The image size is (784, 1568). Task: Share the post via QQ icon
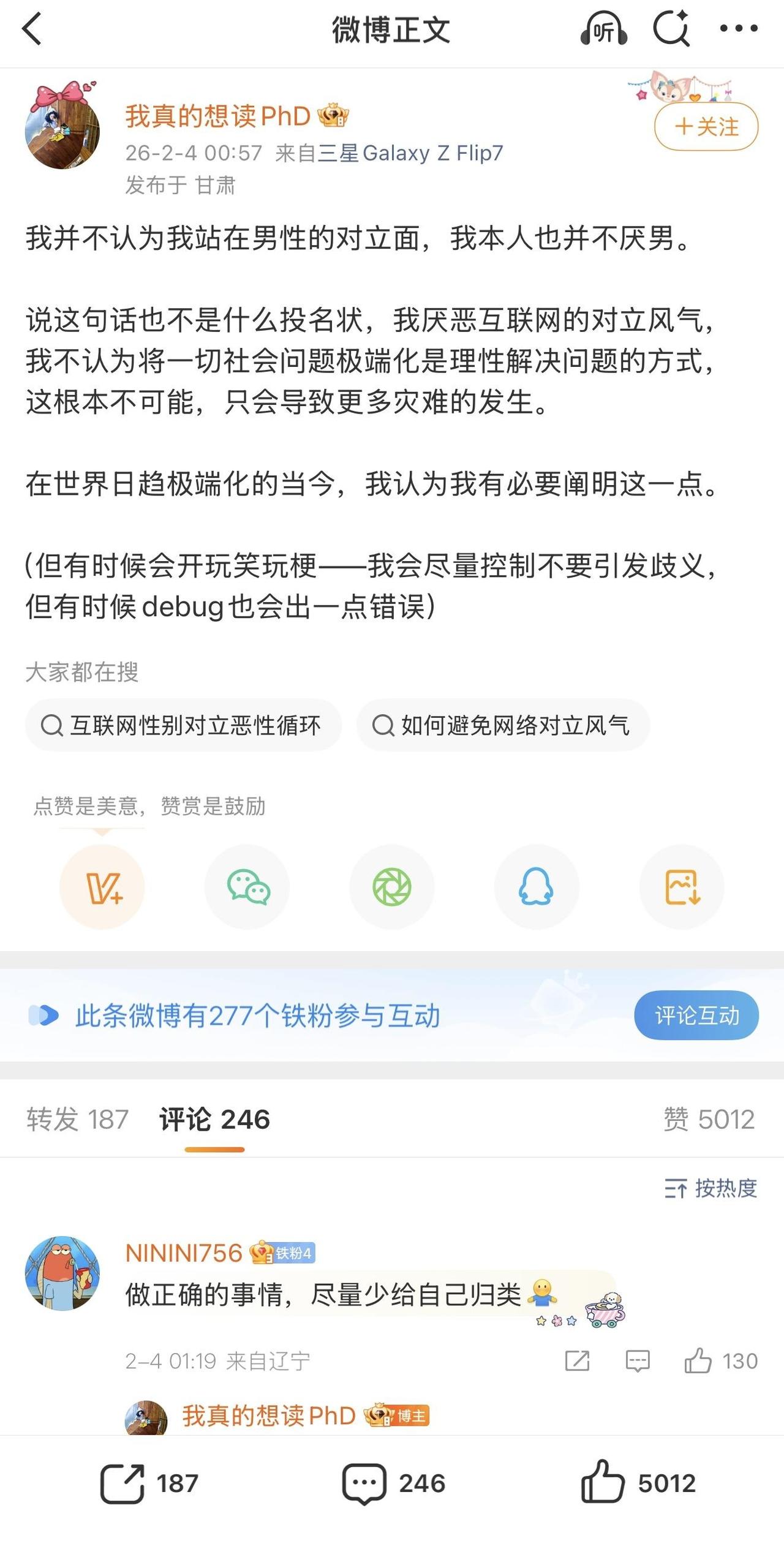(537, 887)
